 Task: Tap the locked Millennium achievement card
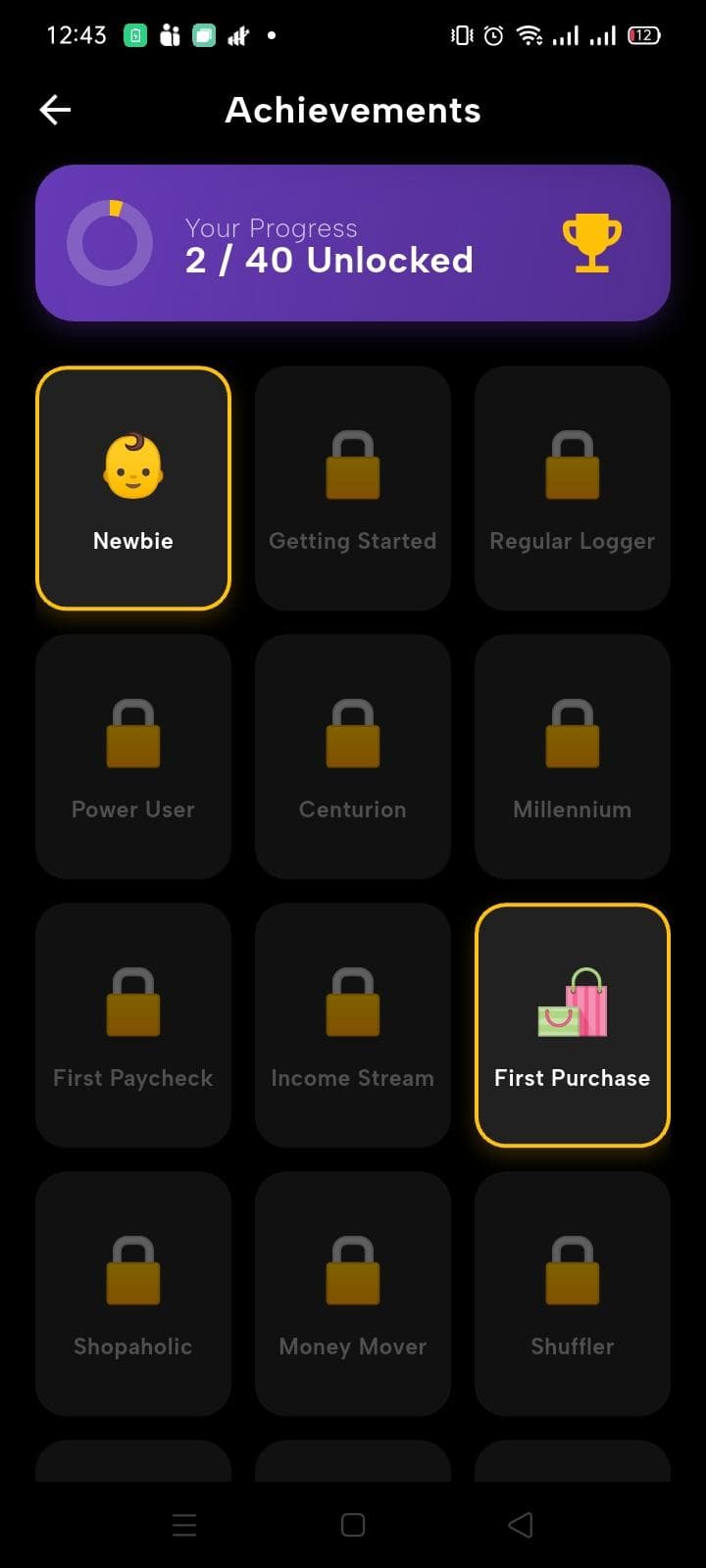click(572, 755)
